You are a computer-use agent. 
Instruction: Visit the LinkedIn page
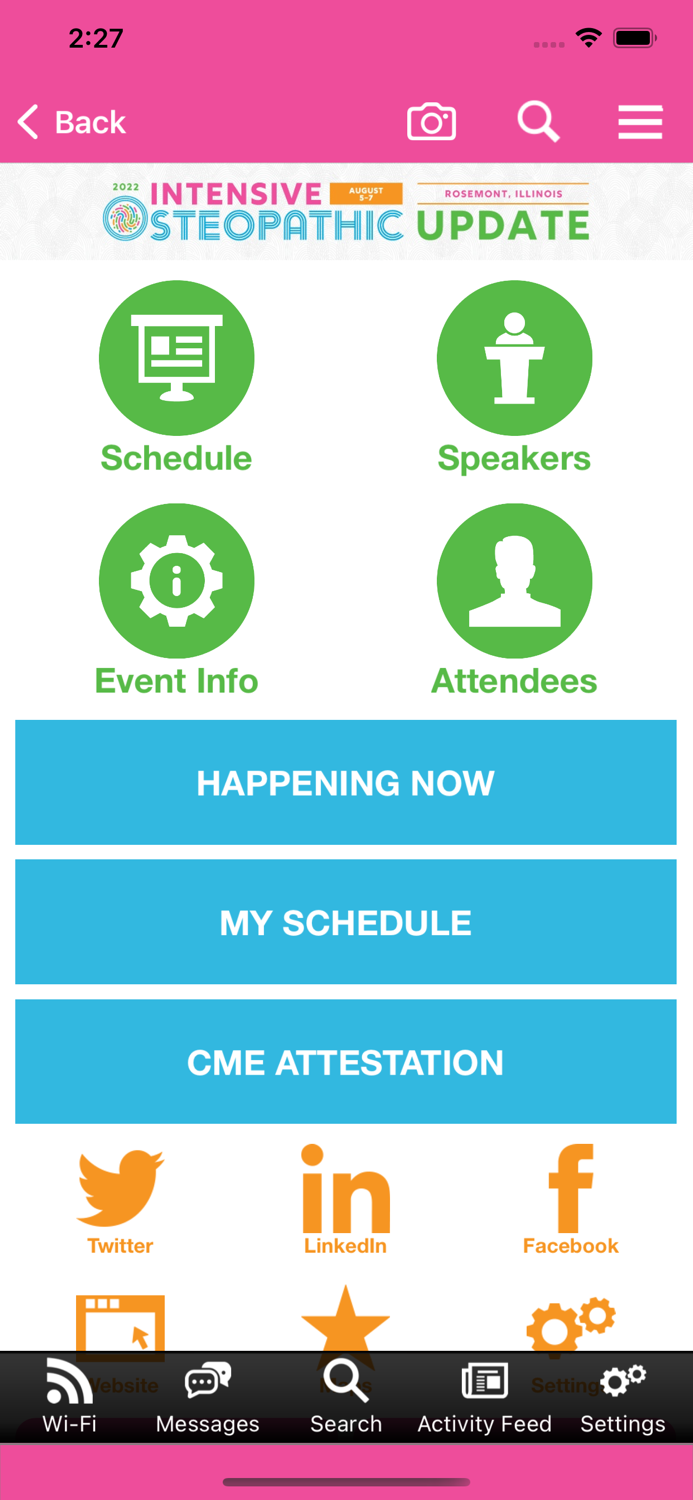point(346,1200)
